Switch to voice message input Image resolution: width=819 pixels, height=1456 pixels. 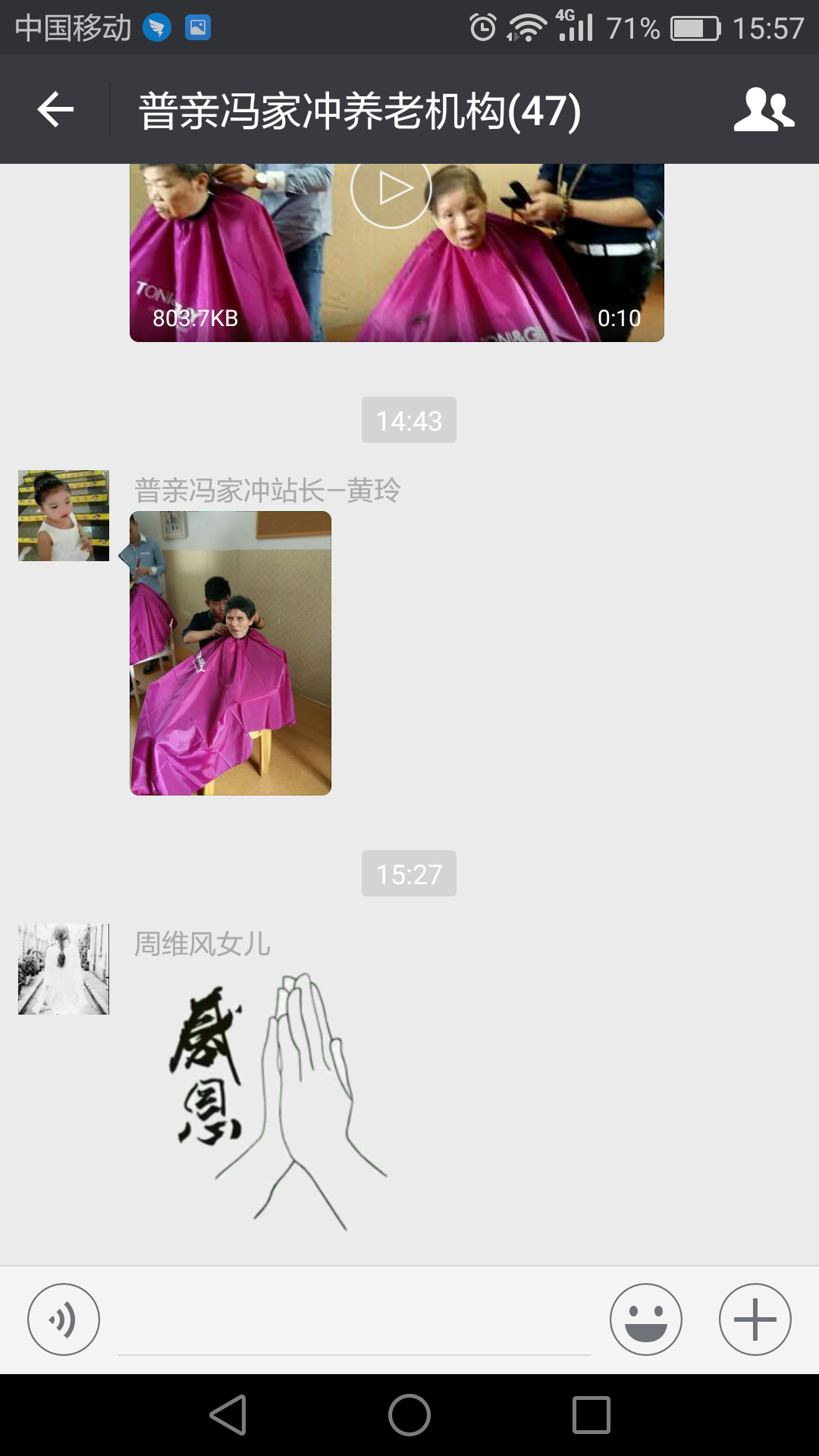point(64,1319)
